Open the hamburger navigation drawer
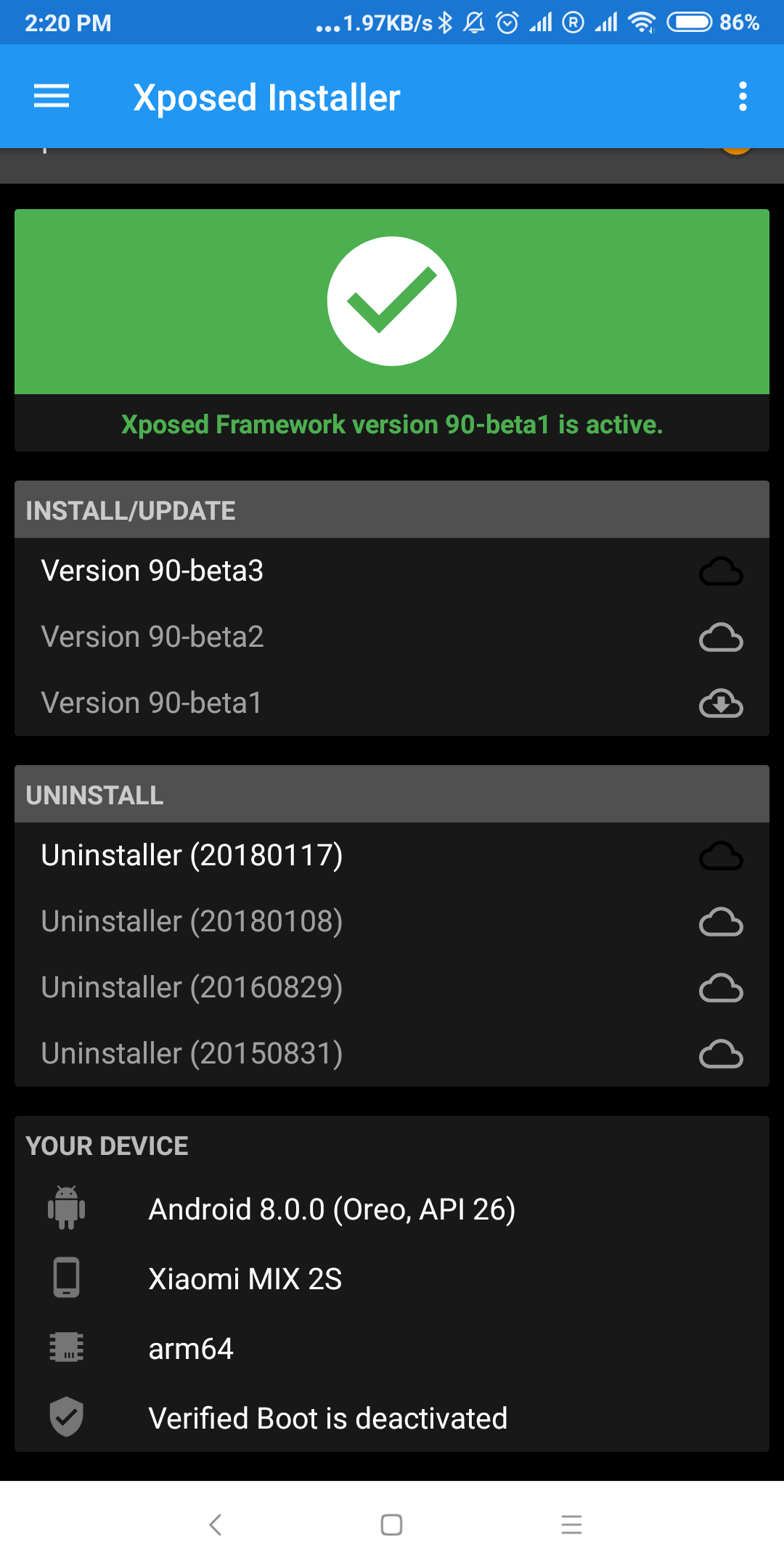This screenshot has height=1568, width=784. (x=52, y=97)
